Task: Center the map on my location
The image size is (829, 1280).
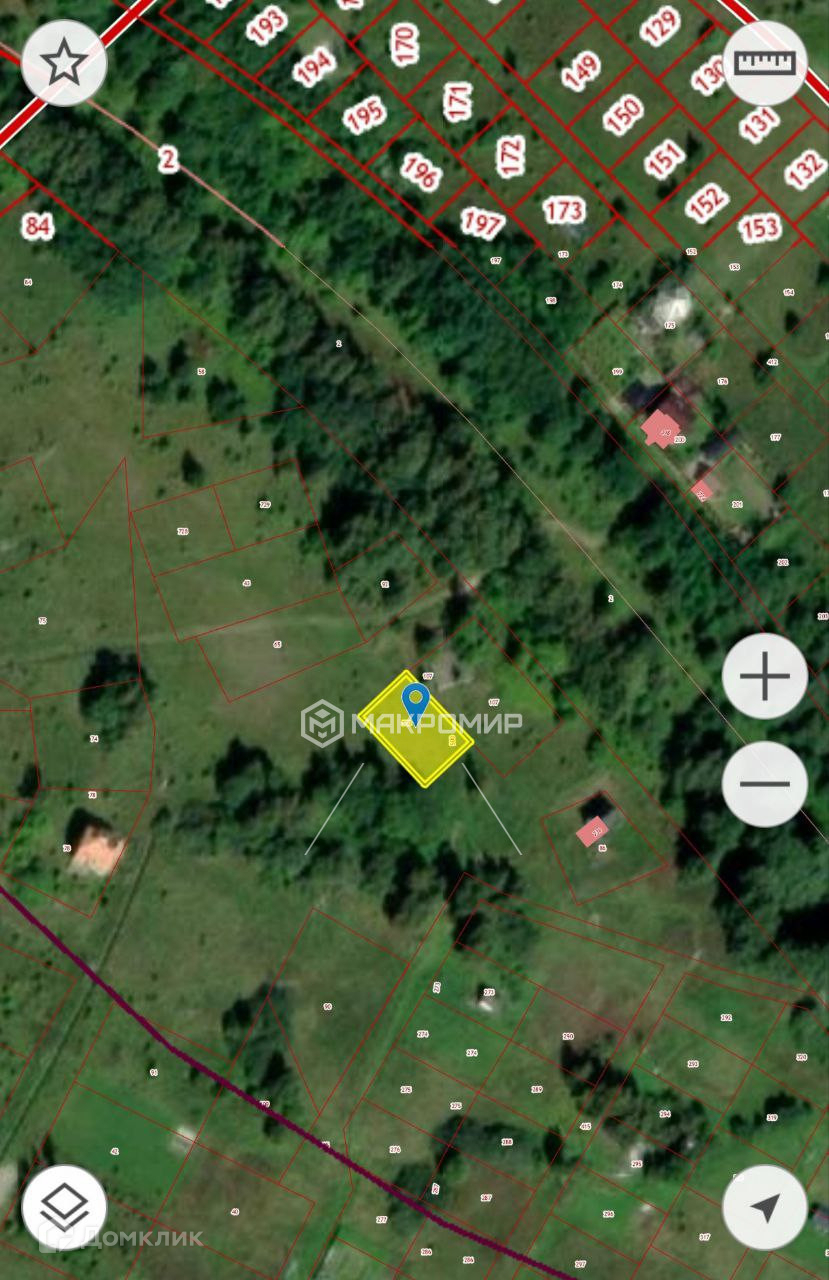Action: (765, 1207)
